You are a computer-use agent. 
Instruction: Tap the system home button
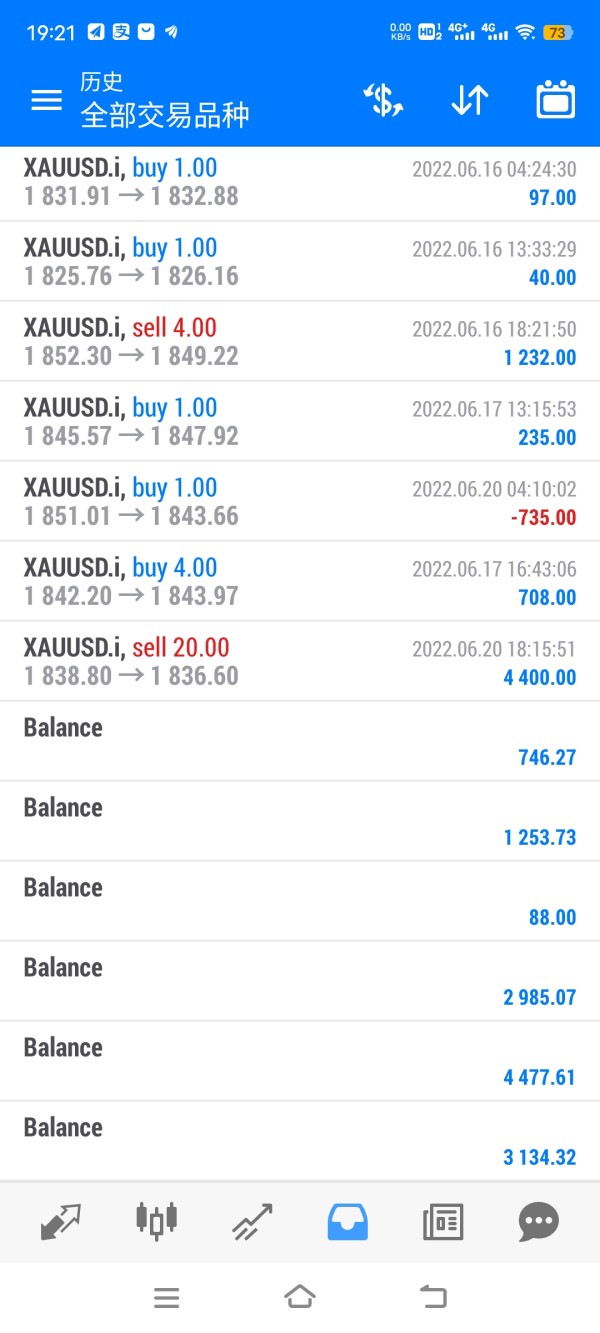tap(300, 1297)
